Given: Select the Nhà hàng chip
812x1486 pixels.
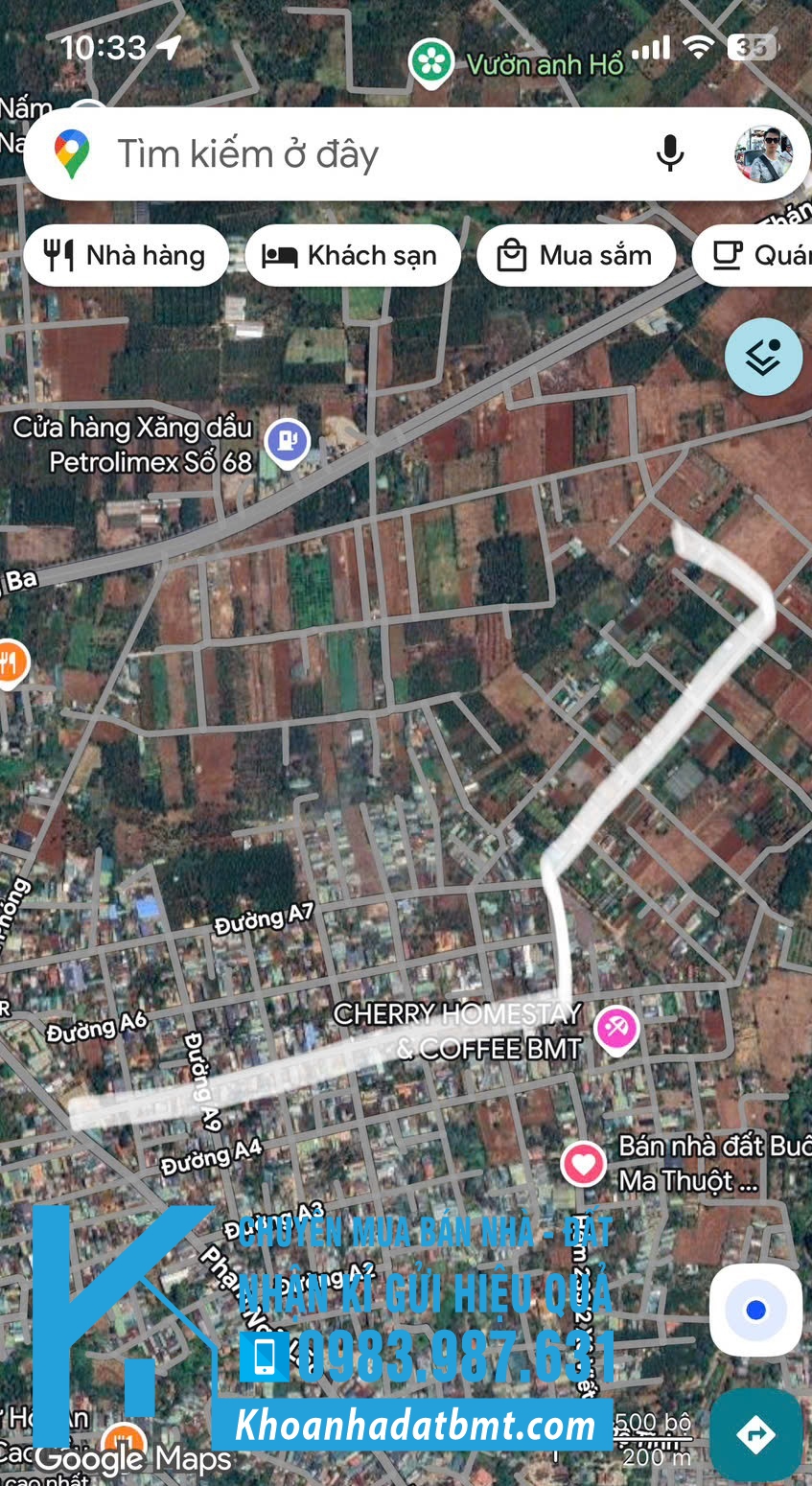Looking at the screenshot, I should click(127, 256).
